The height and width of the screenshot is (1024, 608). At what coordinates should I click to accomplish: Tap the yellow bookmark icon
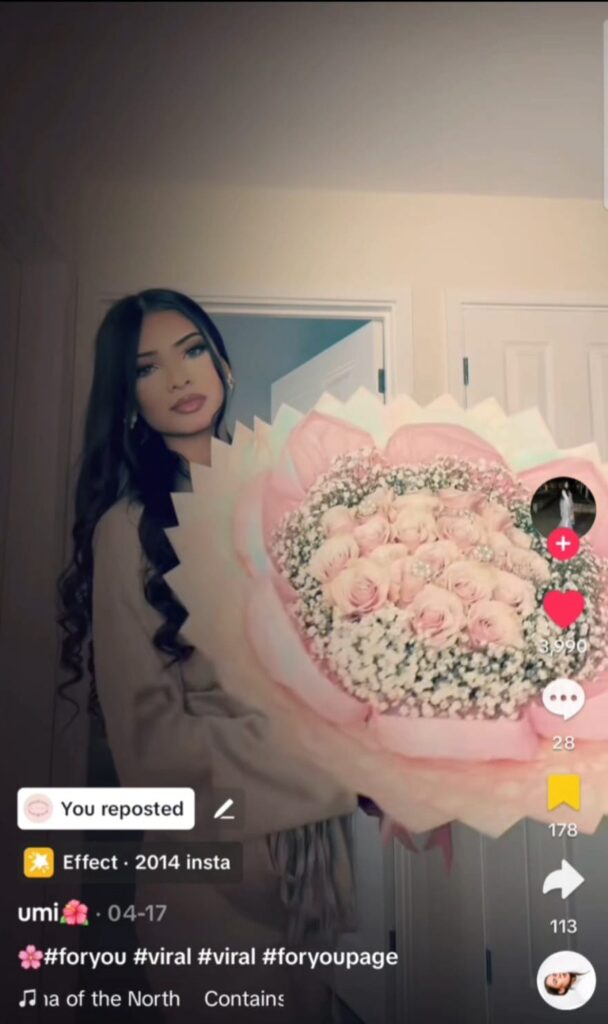tap(563, 792)
